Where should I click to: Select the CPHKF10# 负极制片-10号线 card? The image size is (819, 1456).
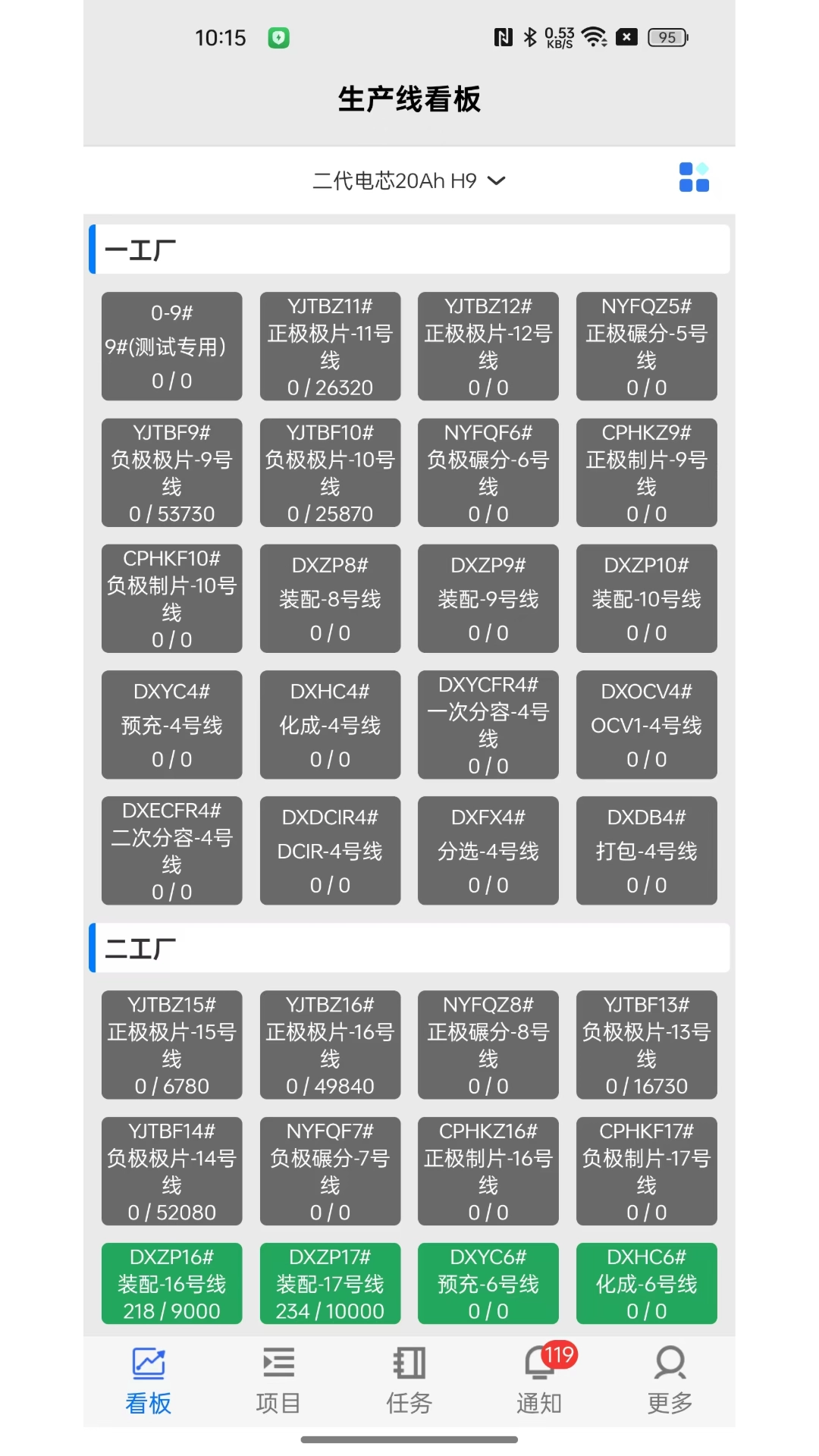point(171,598)
